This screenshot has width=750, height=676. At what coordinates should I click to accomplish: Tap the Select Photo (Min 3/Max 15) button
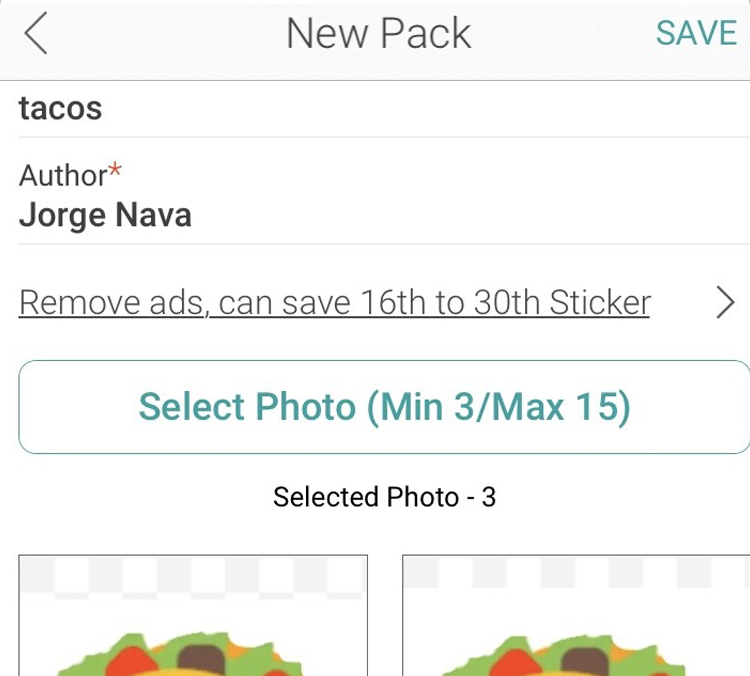[384, 407]
